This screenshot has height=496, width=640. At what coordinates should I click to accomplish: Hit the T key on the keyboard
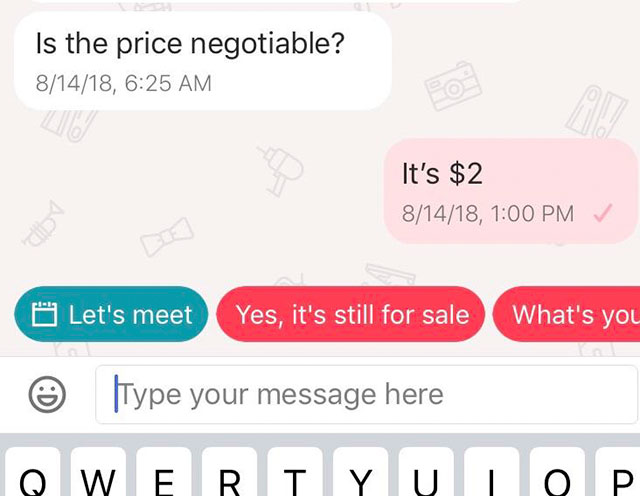(294, 480)
